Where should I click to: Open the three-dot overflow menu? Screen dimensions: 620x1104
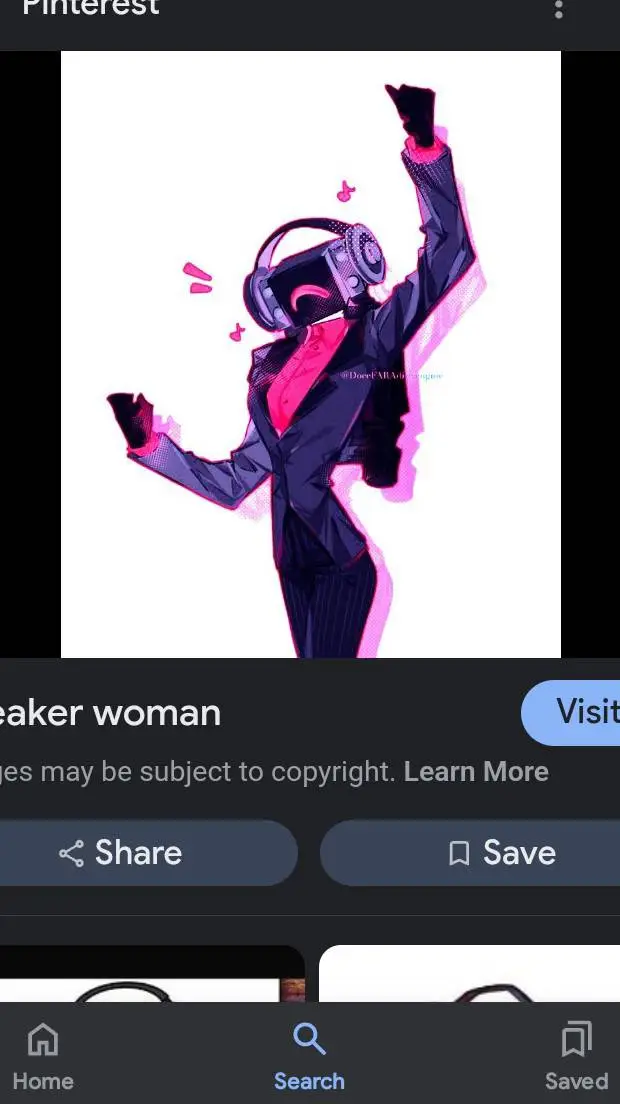558,10
